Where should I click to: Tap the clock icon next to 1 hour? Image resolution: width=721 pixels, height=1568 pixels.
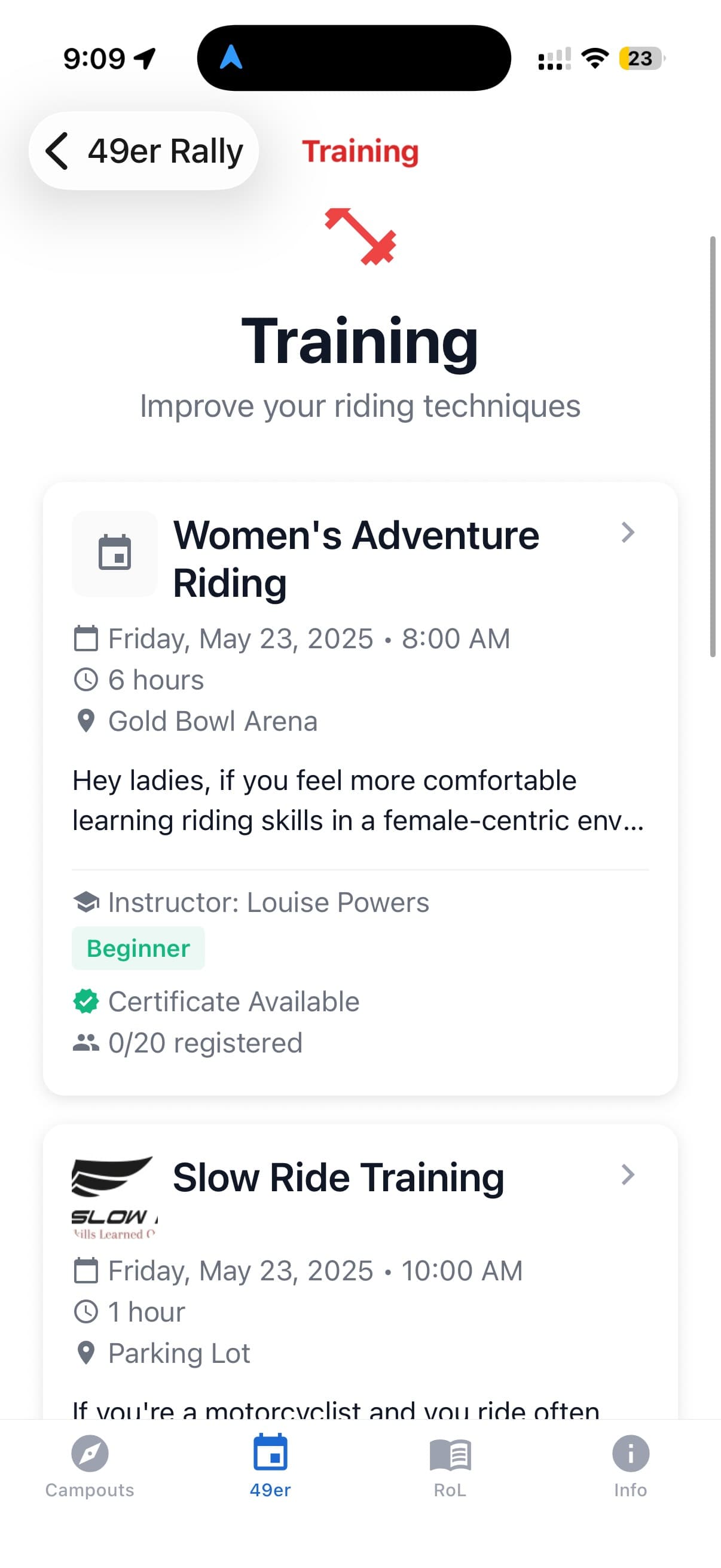pyautogui.click(x=87, y=1311)
